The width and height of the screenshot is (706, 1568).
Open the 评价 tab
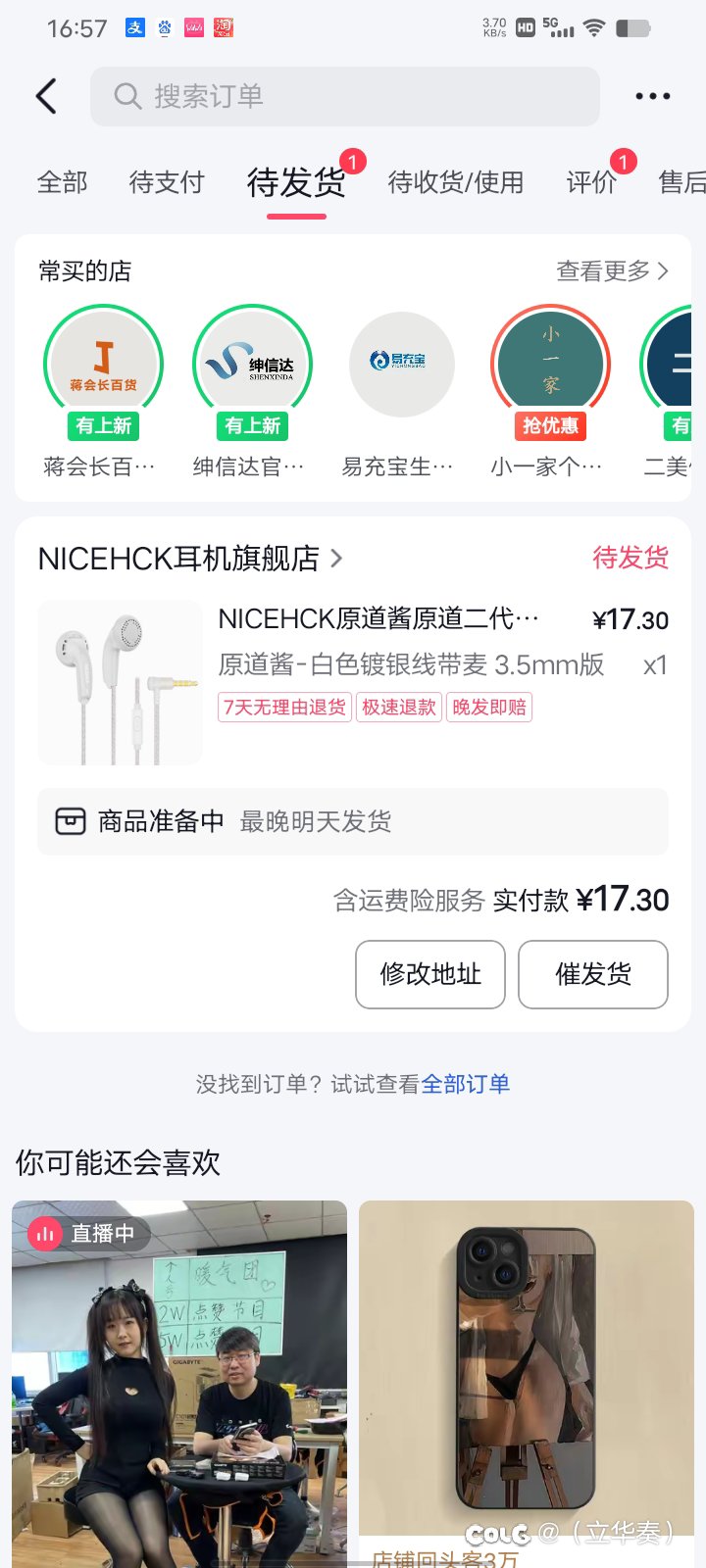(x=592, y=182)
